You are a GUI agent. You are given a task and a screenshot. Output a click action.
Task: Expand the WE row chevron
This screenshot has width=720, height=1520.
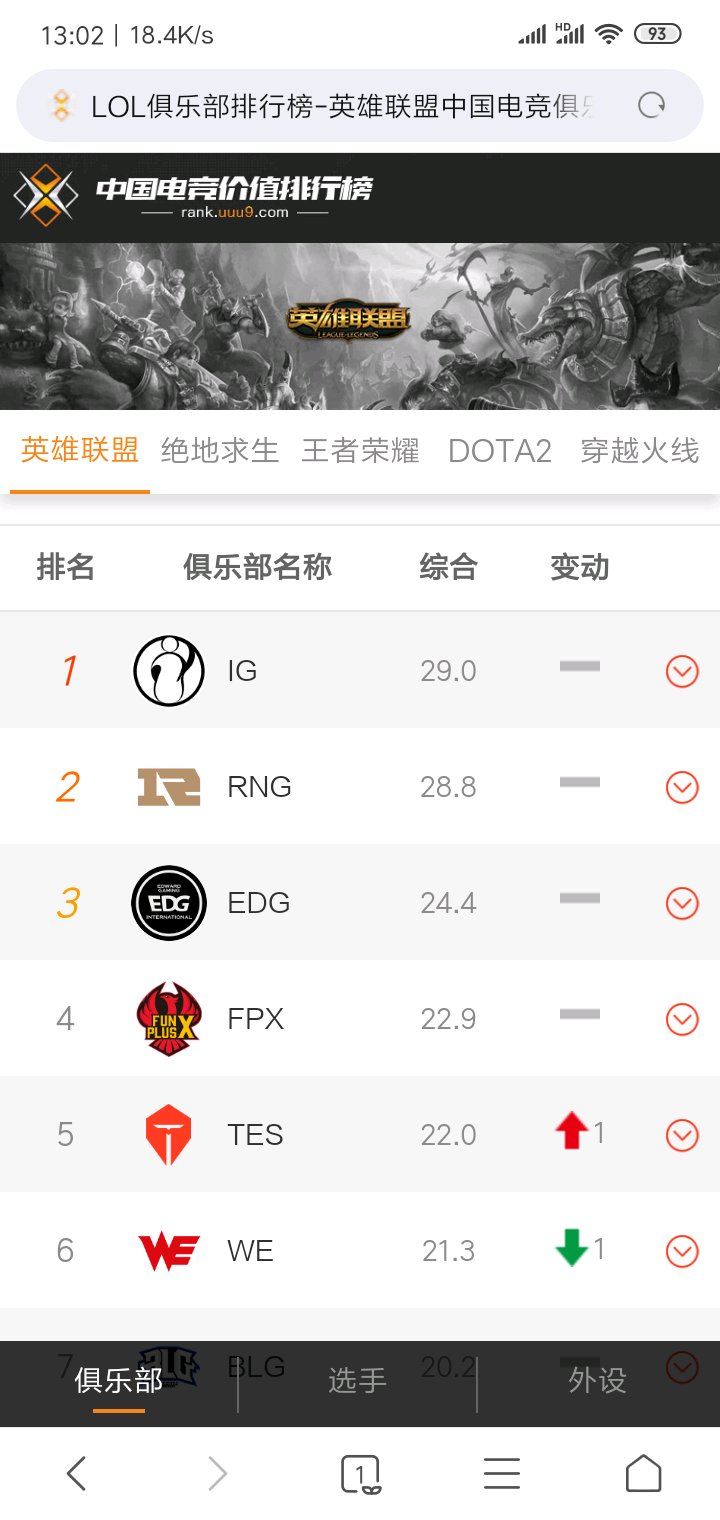point(682,1251)
